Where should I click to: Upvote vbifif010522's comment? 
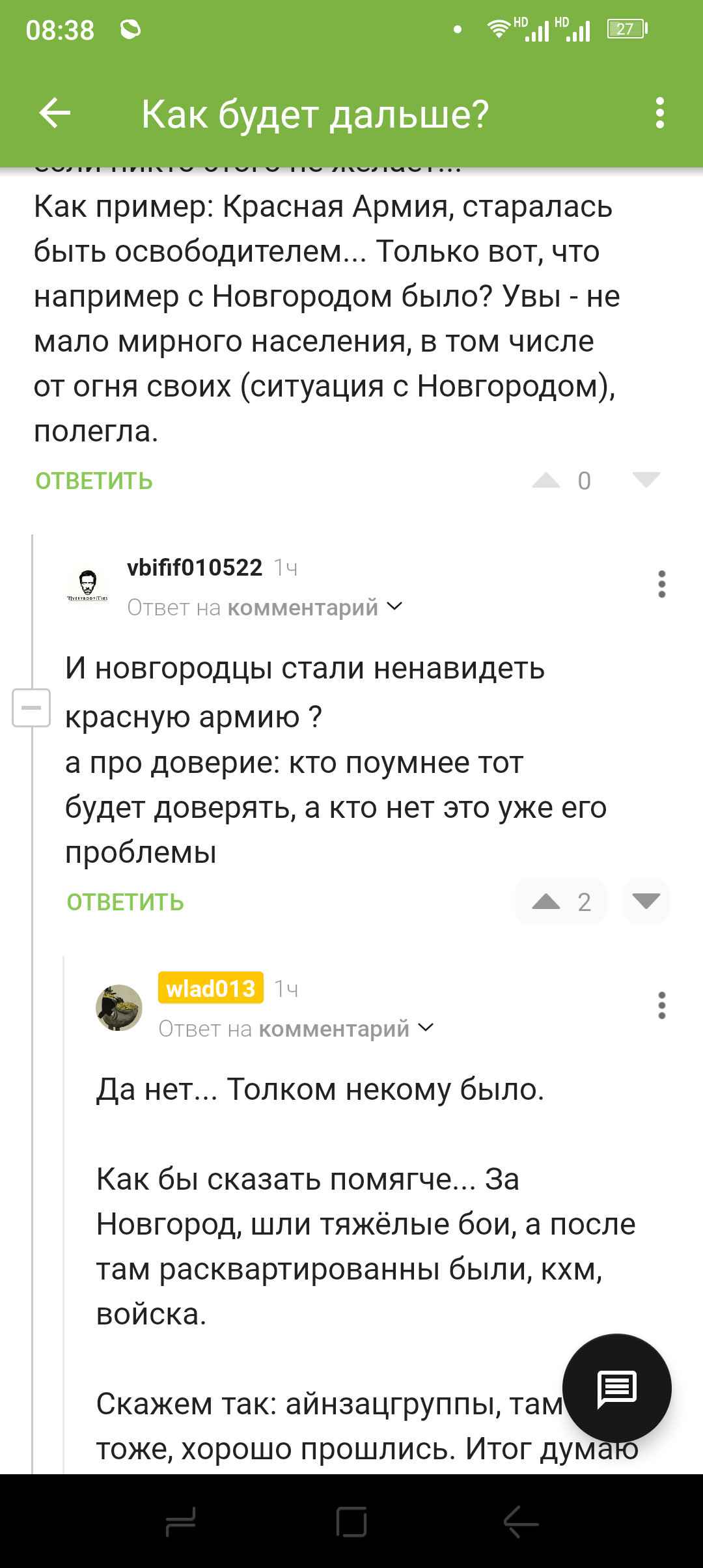point(546,902)
